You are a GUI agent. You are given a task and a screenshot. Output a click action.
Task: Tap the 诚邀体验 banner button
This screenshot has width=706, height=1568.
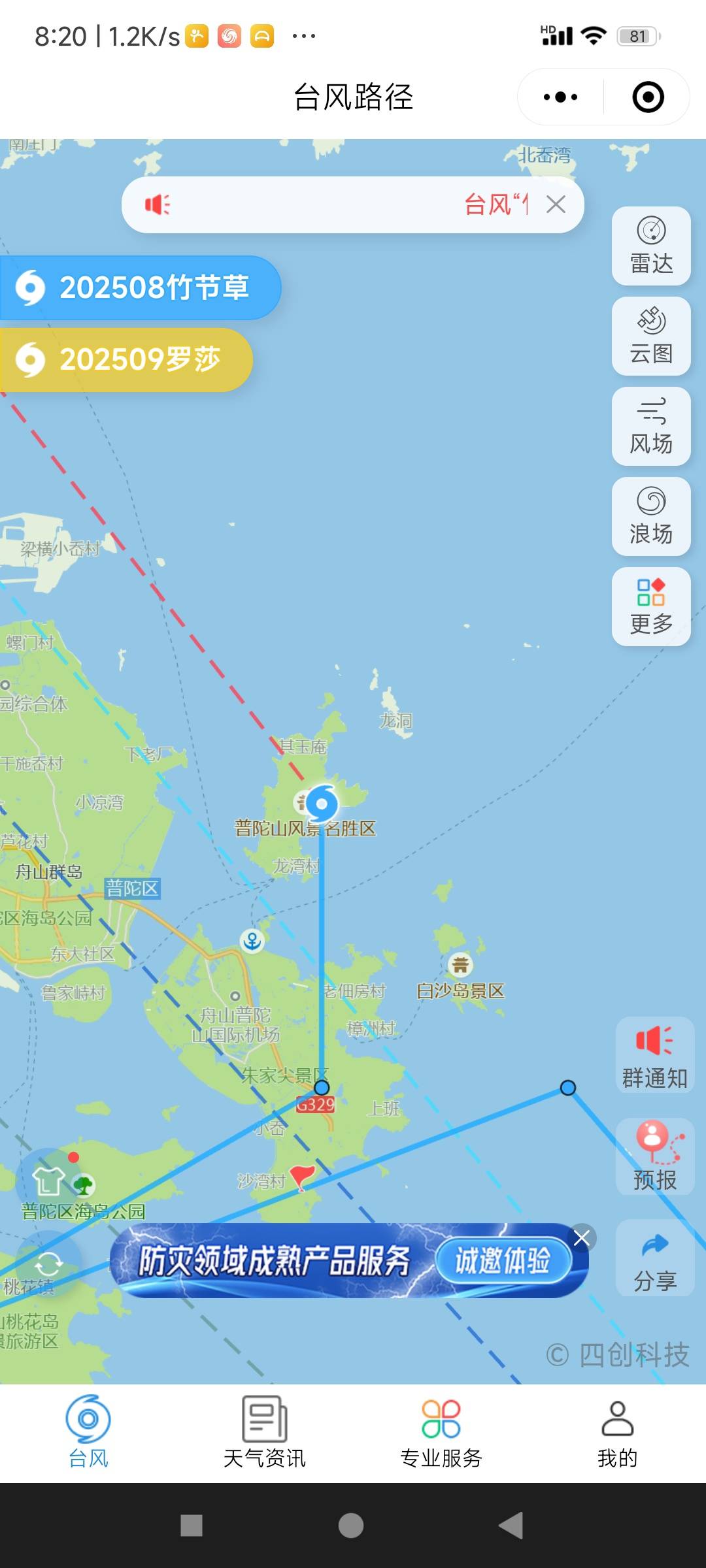[502, 1261]
